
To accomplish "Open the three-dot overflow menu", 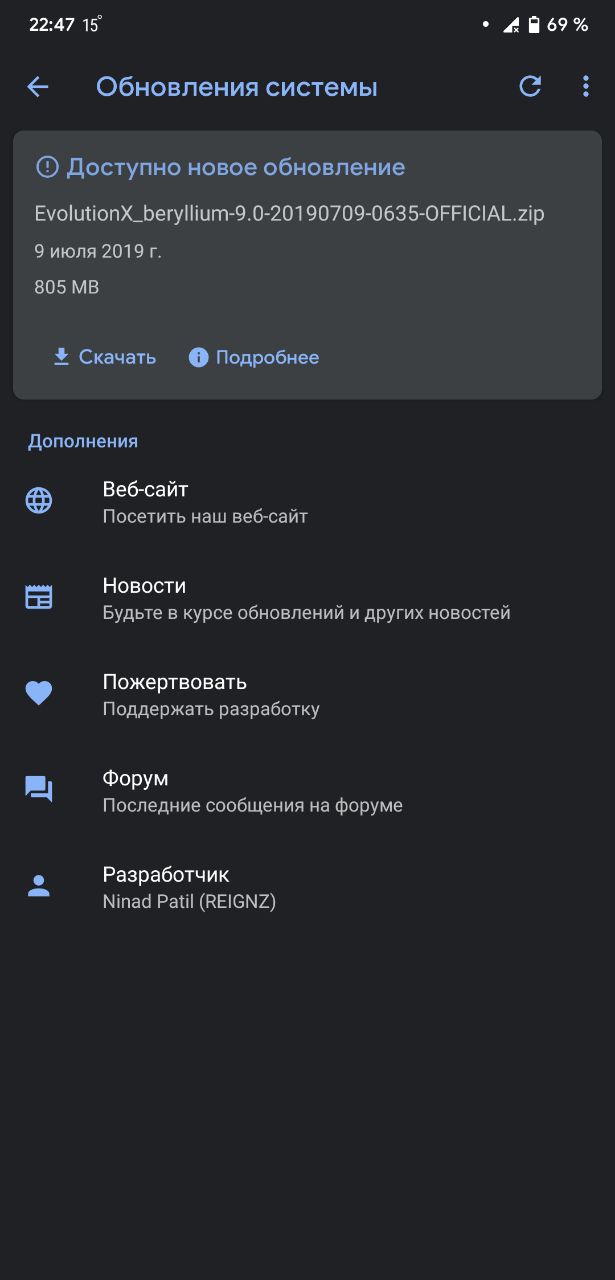I will tap(586, 87).
